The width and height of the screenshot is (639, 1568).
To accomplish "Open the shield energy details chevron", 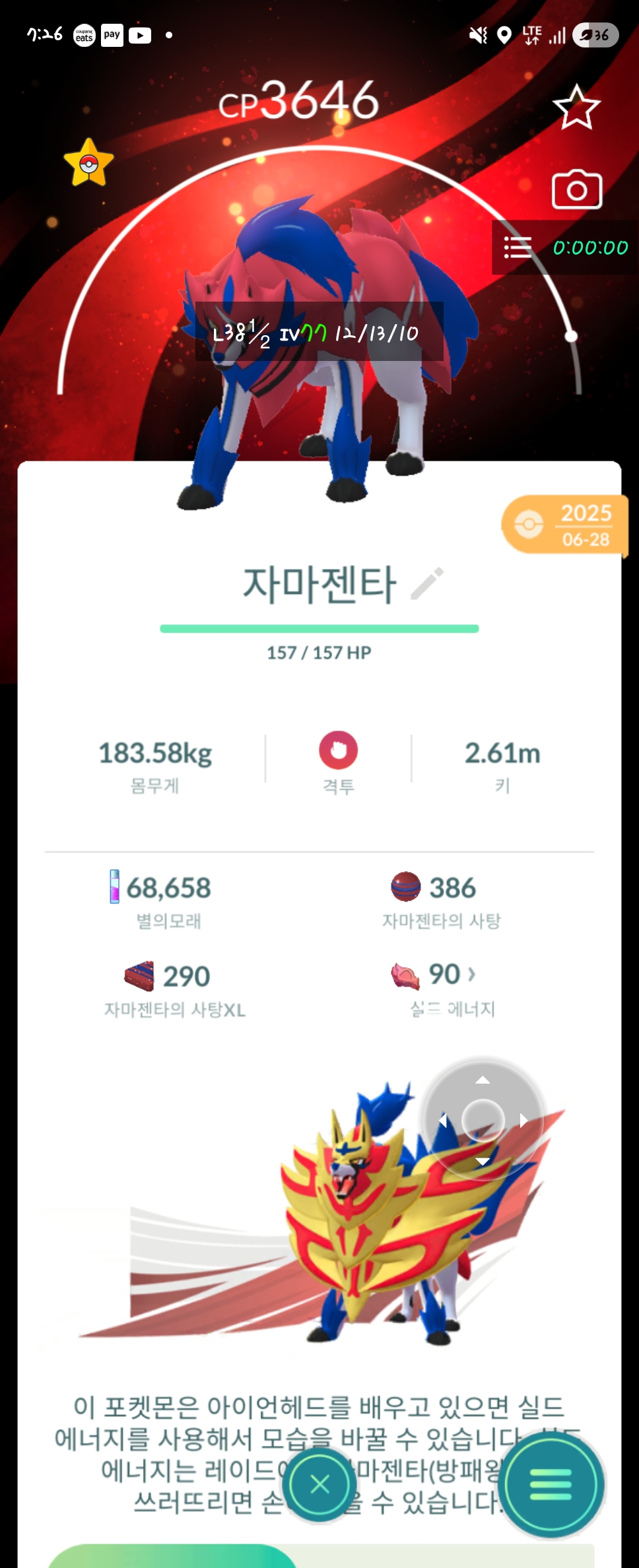I will click(x=471, y=974).
